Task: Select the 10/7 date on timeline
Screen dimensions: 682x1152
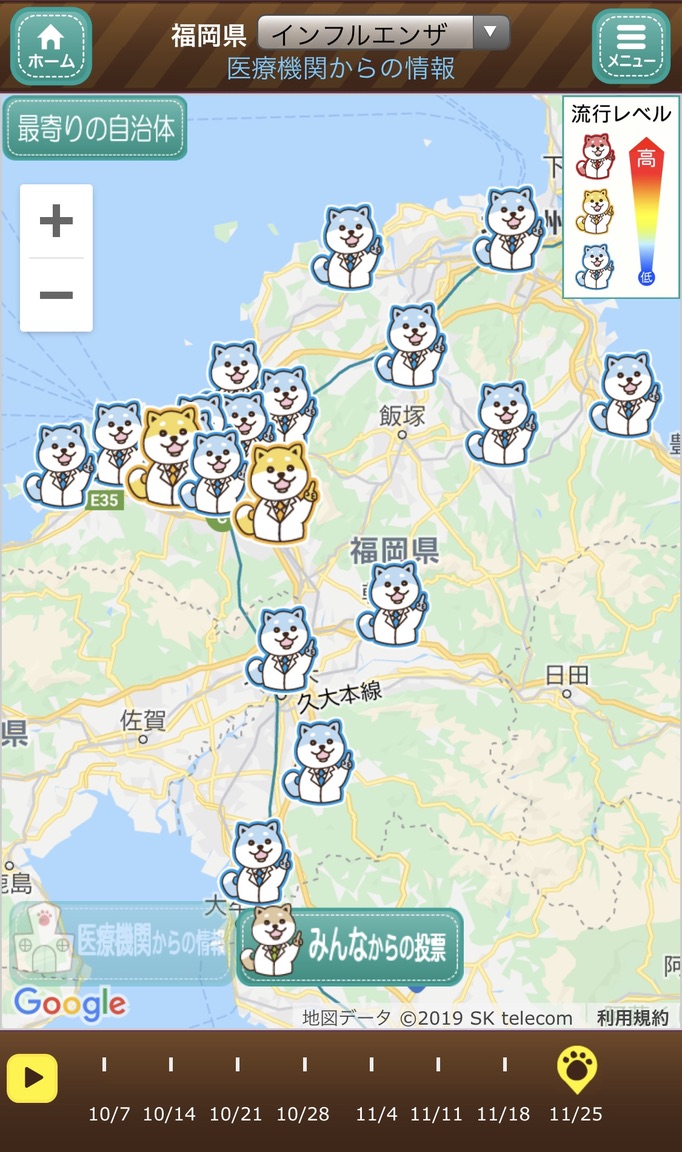Action: pyautogui.click(x=105, y=1064)
